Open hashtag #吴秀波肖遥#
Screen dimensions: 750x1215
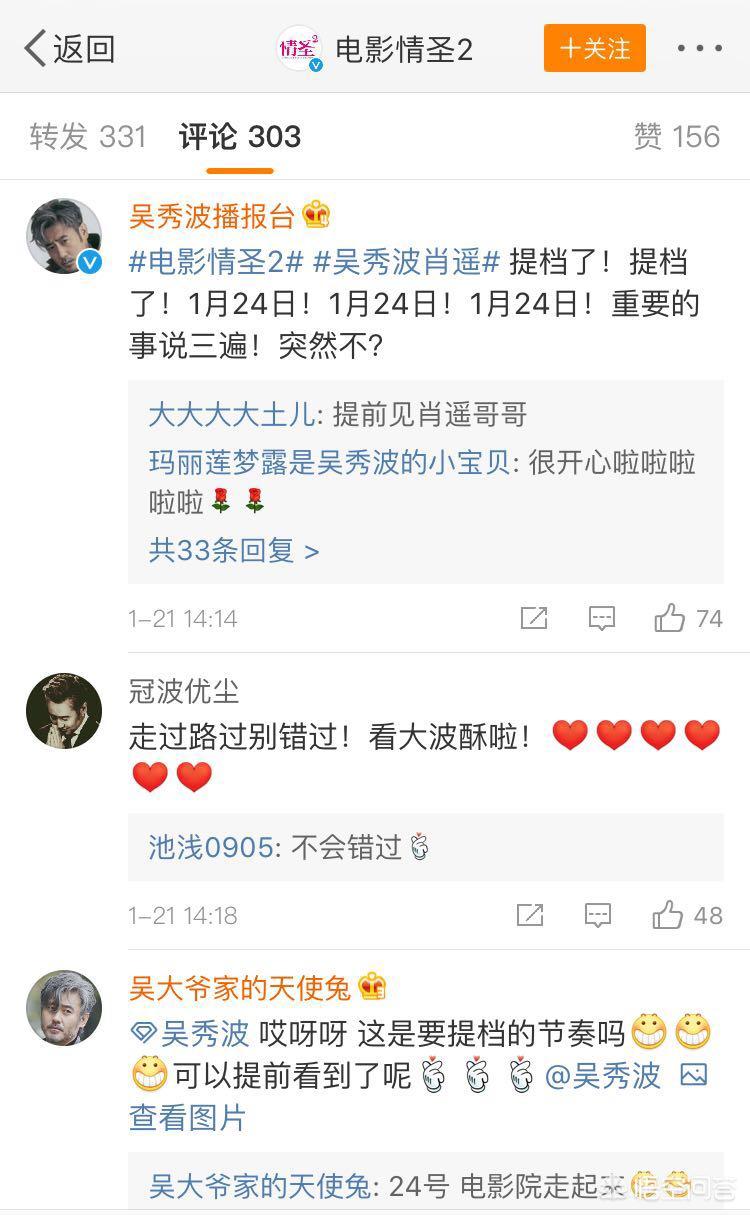(x=406, y=263)
